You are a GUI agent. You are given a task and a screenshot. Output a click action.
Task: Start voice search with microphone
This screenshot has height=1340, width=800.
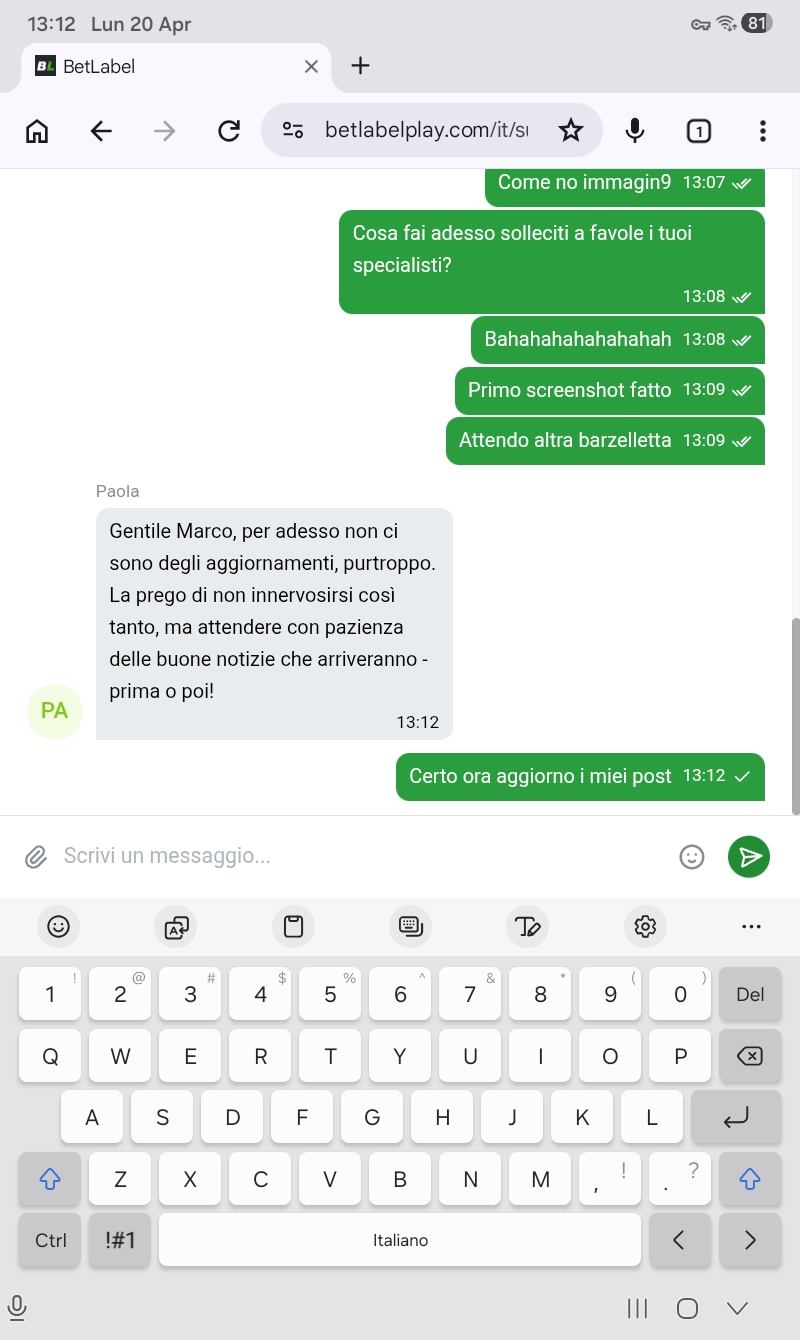[x=634, y=131]
